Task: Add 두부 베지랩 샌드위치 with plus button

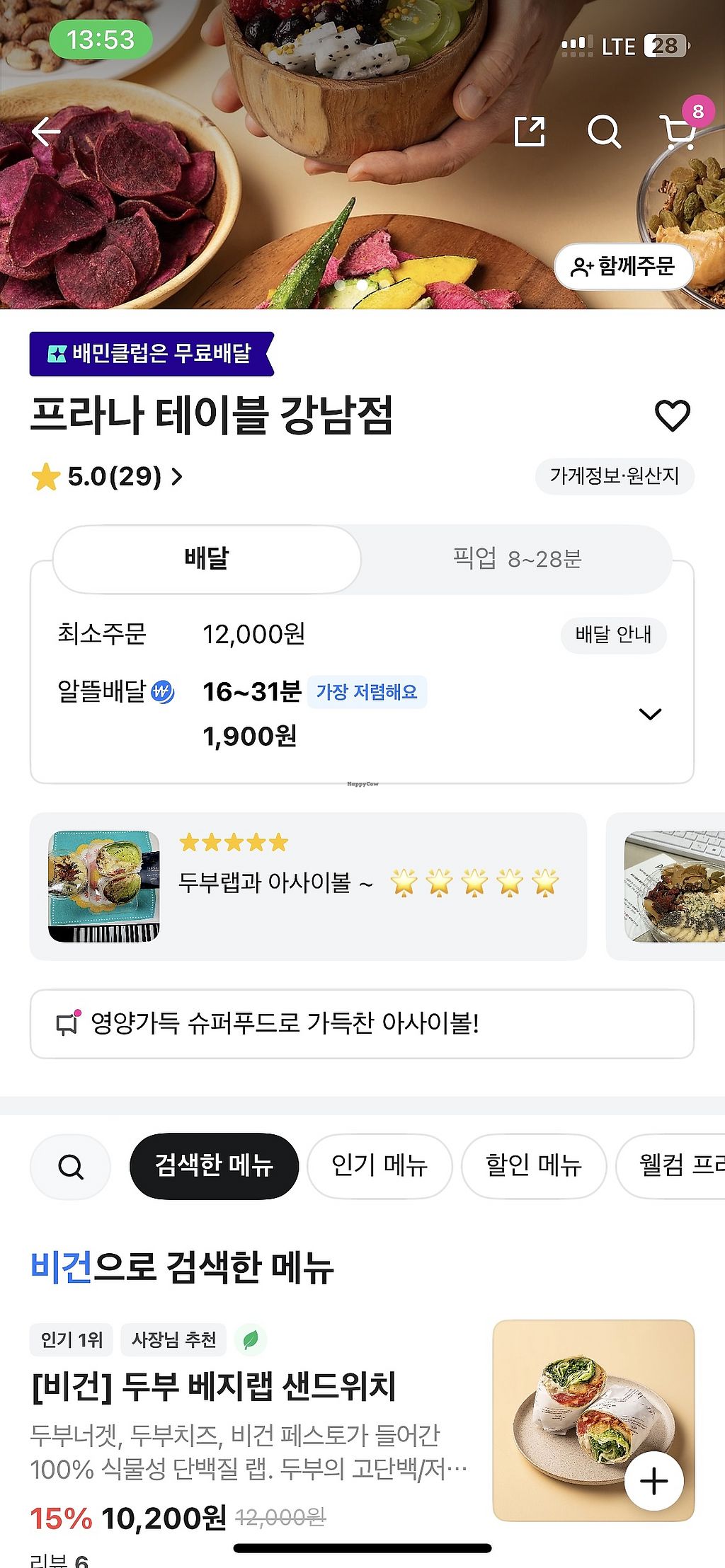Action: point(653,1481)
